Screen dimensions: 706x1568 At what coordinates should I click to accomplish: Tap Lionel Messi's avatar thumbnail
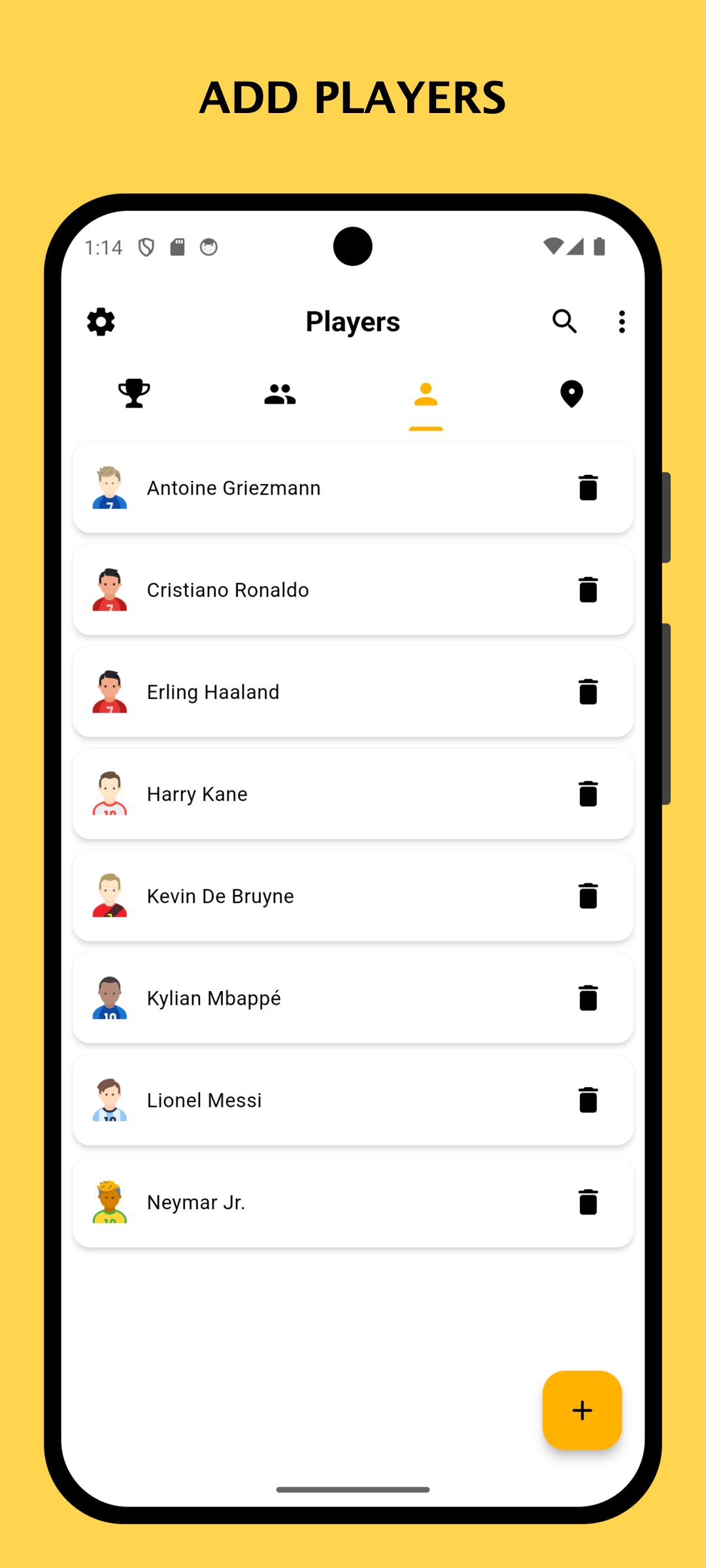(110, 1100)
